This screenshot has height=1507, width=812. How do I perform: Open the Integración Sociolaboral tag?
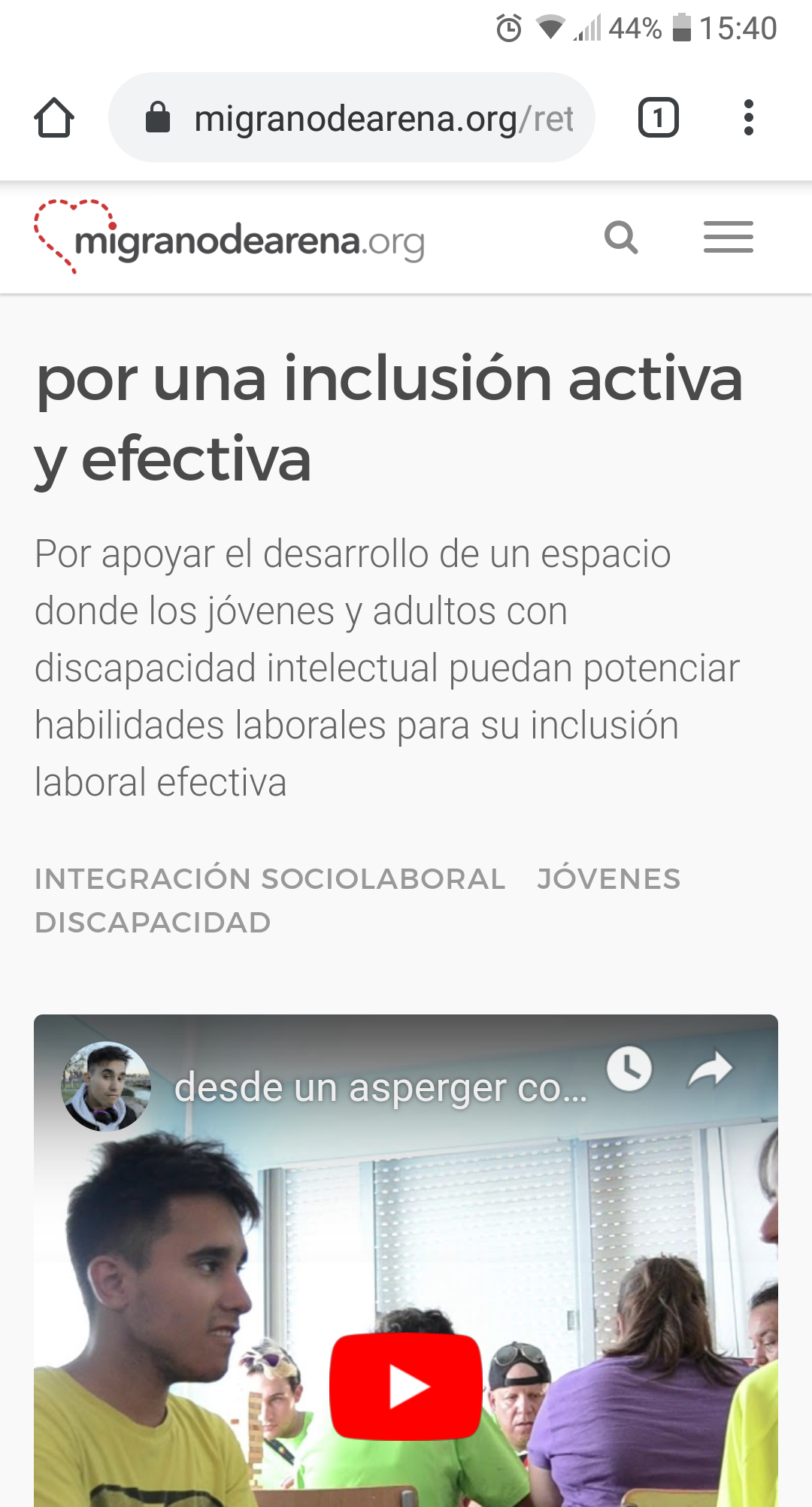[x=270, y=878]
